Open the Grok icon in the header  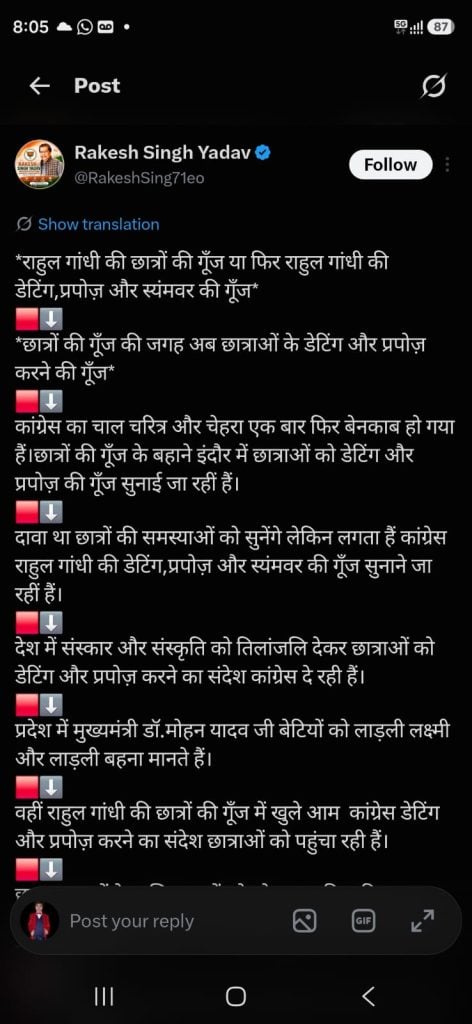pyautogui.click(x=434, y=86)
